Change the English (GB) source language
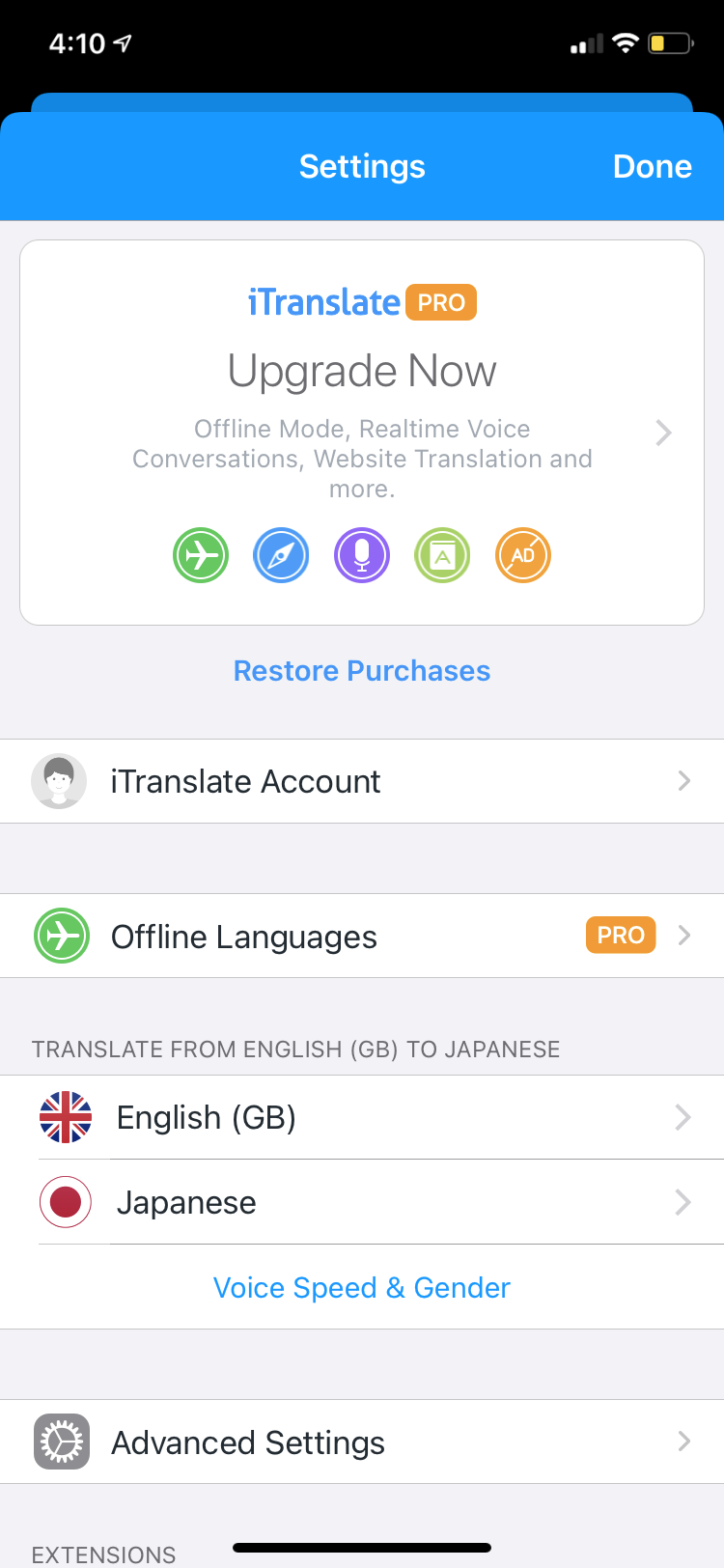This screenshot has height=1568, width=724. pyautogui.click(x=362, y=1117)
